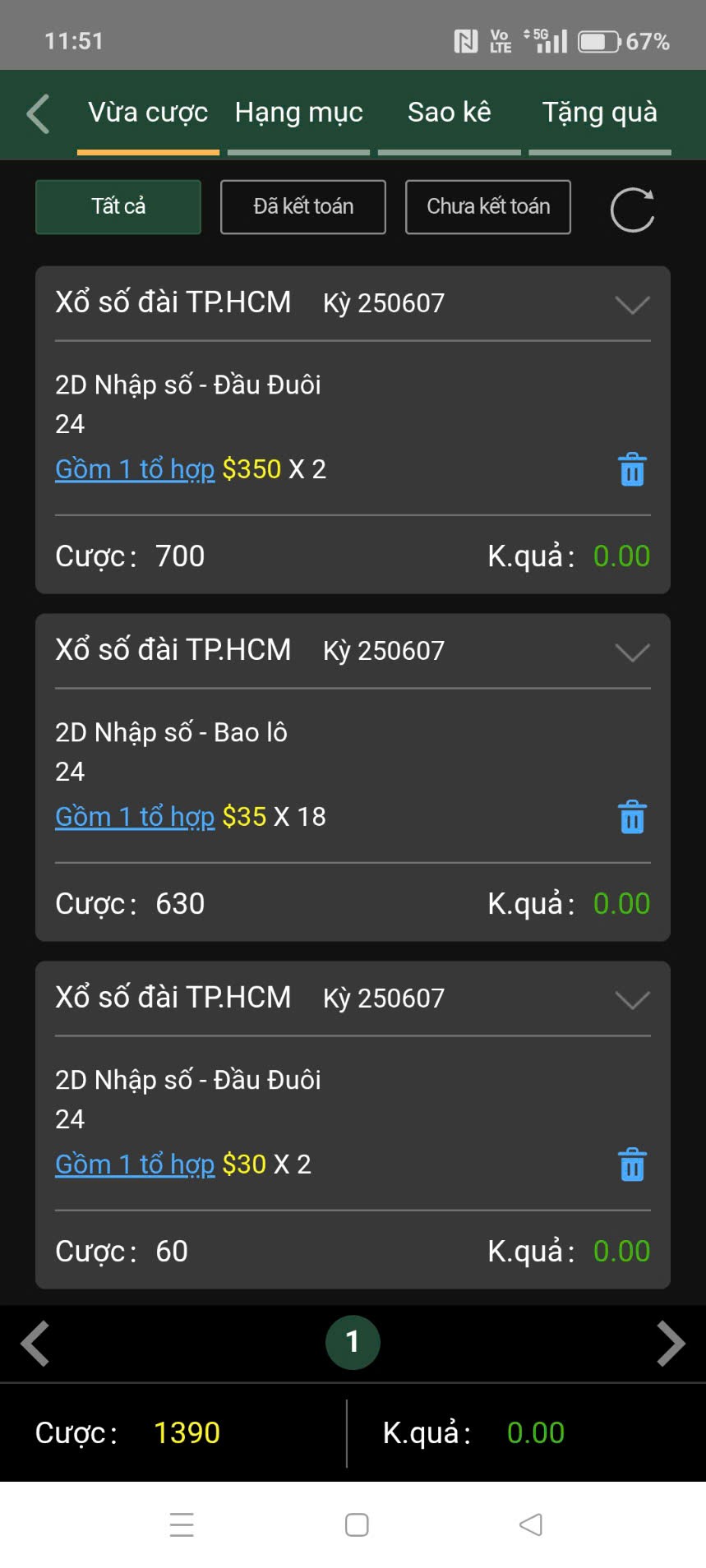The width and height of the screenshot is (706, 1568).
Task: Open Gồm 1 tổ hợp link for $350 bet
Action: (x=135, y=469)
